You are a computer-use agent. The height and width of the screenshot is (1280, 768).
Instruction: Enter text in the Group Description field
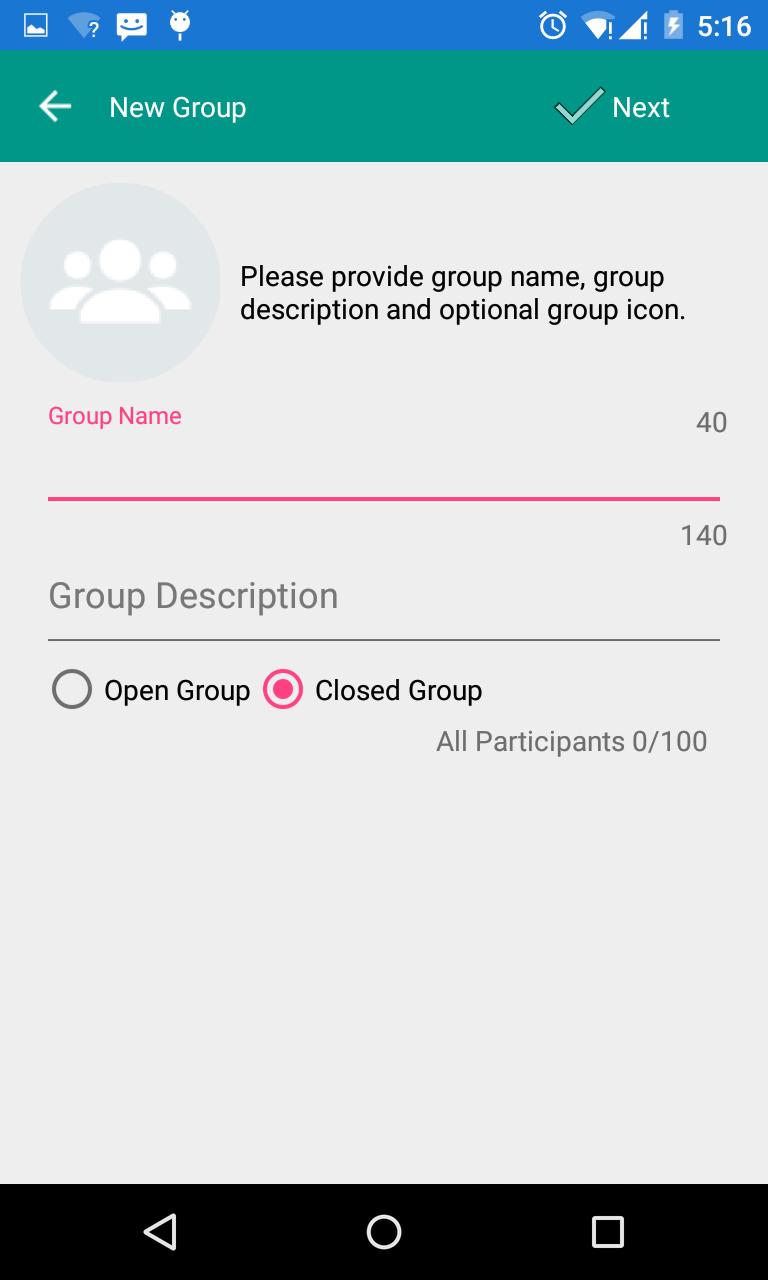coord(383,597)
